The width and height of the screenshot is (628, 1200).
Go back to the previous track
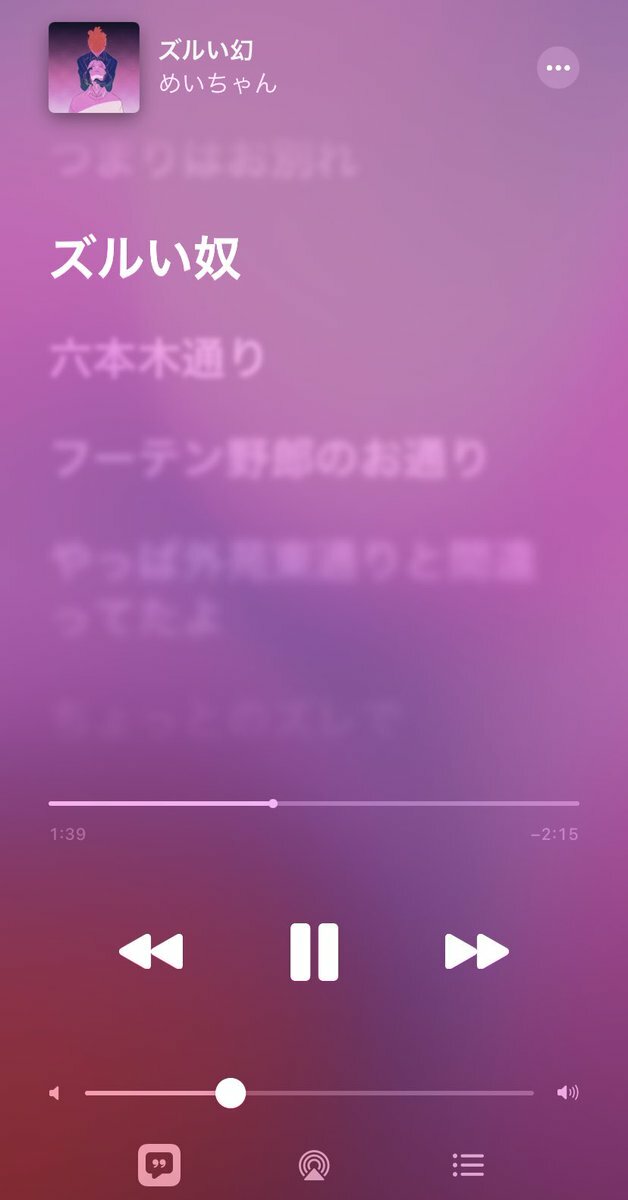151,952
